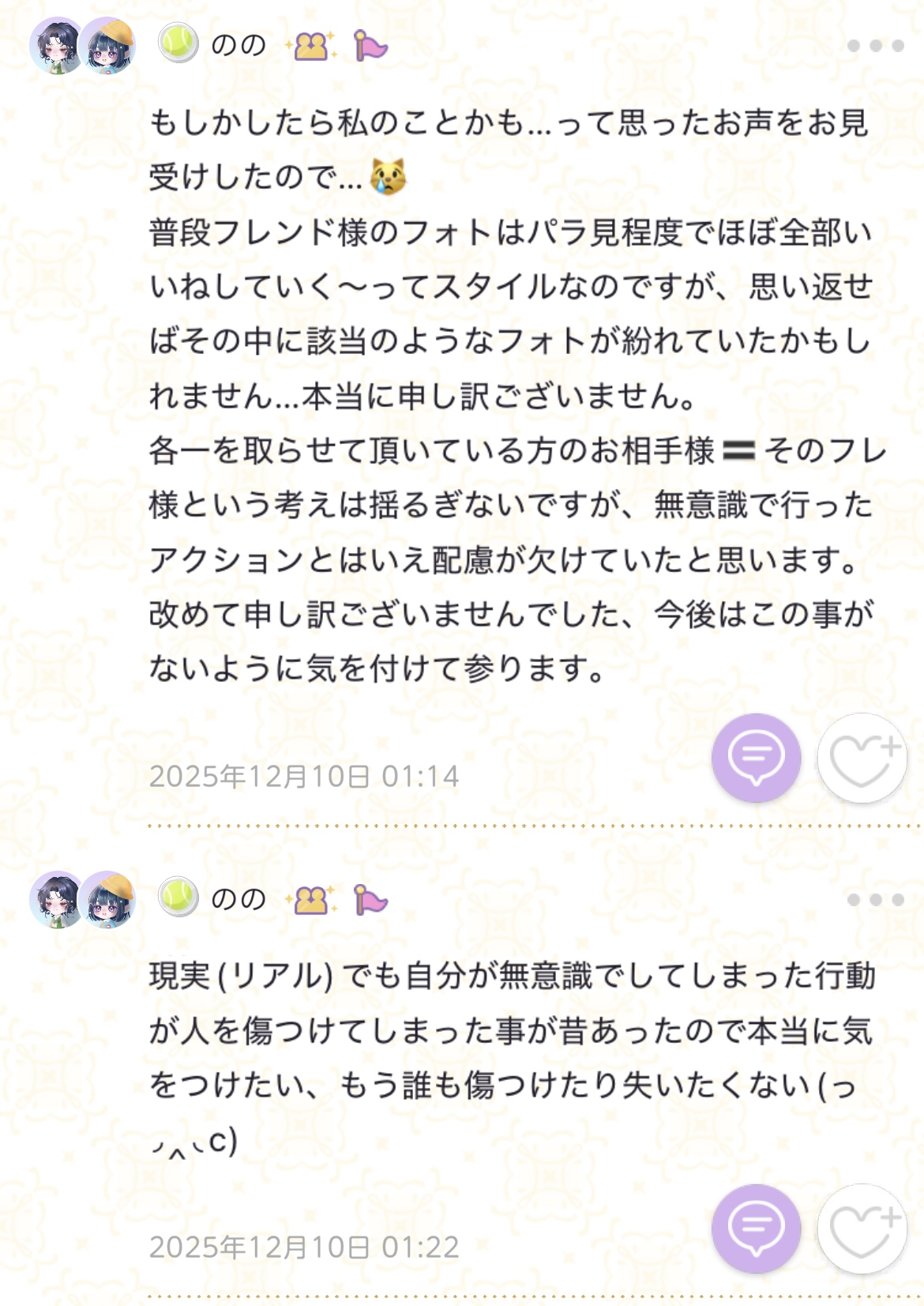Viewport: 924px width, 1306px height.
Task: Like the post dated 01:22
Action: (x=862, y=1229)
